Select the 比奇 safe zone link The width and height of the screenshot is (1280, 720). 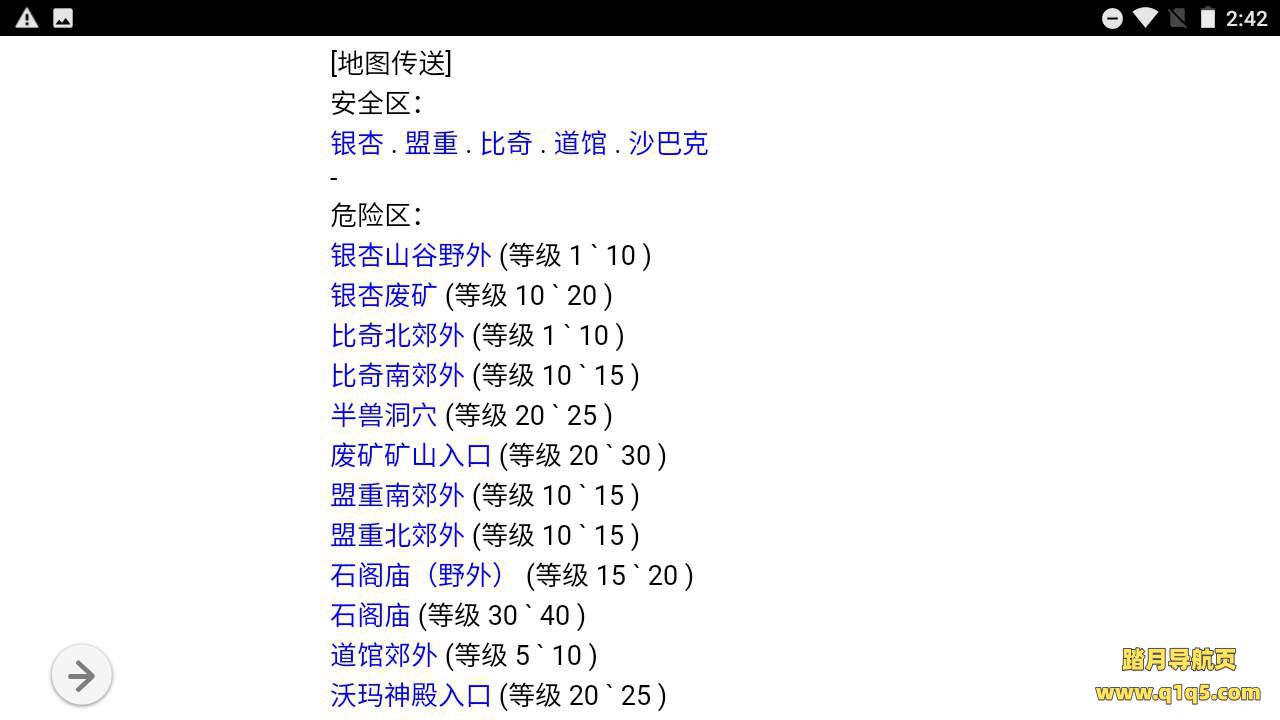[506, 143]
